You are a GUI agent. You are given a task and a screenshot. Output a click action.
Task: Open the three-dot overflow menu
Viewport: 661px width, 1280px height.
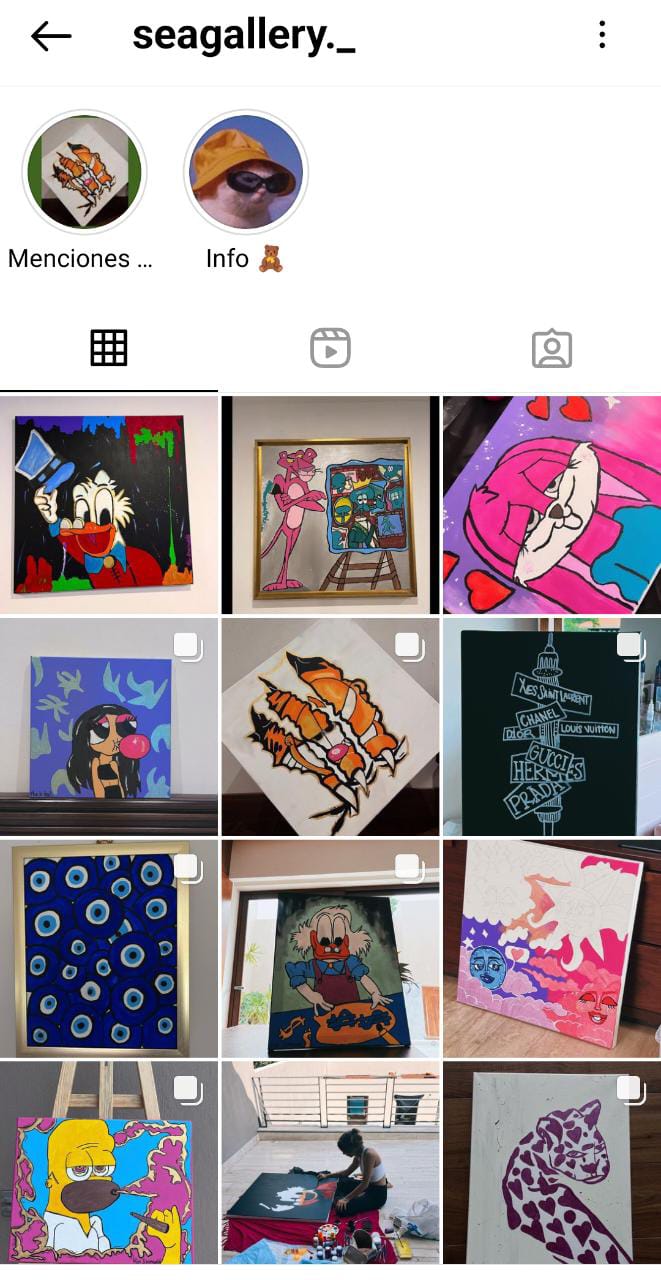point(602,36)
